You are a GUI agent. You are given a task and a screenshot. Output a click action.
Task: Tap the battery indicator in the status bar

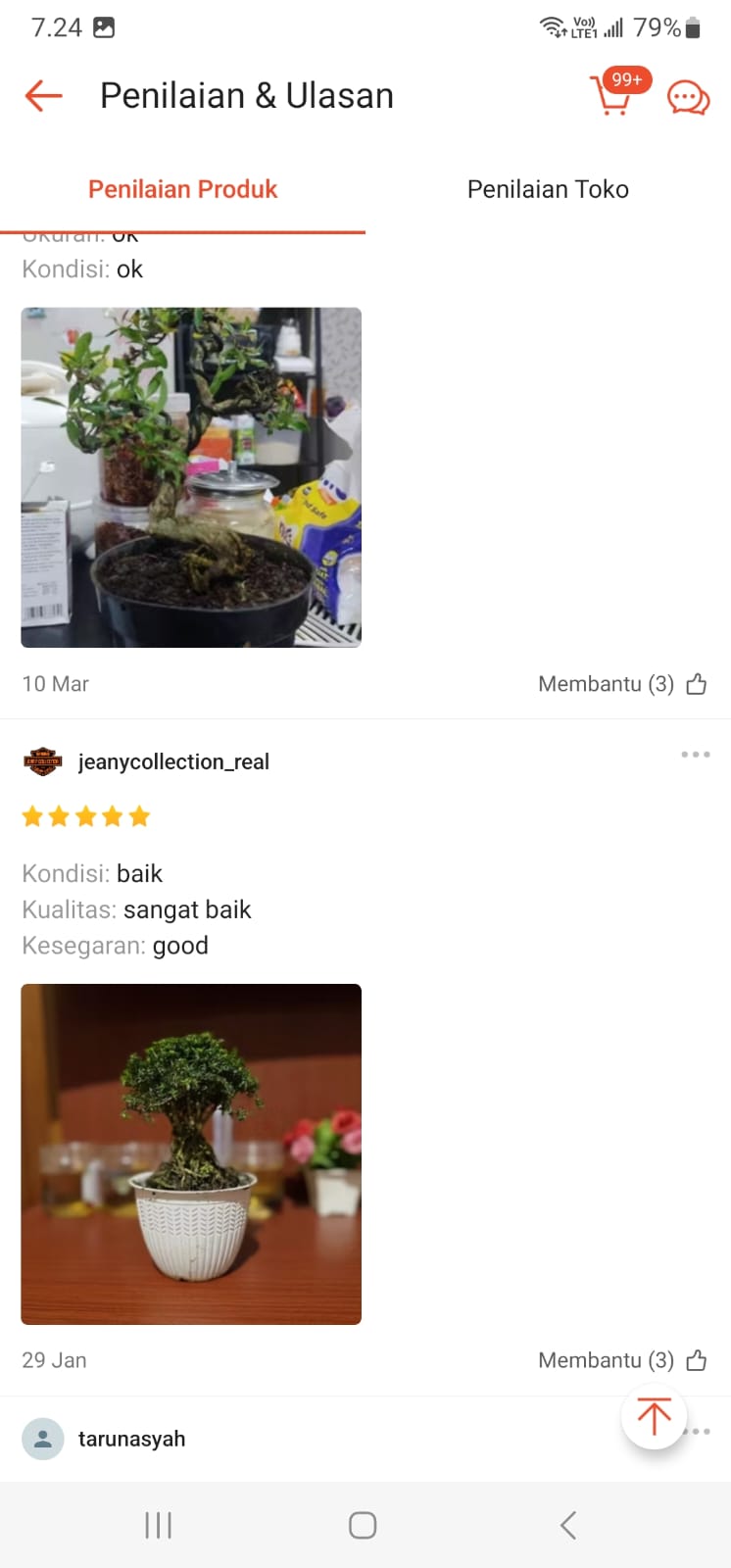point(693,27)
